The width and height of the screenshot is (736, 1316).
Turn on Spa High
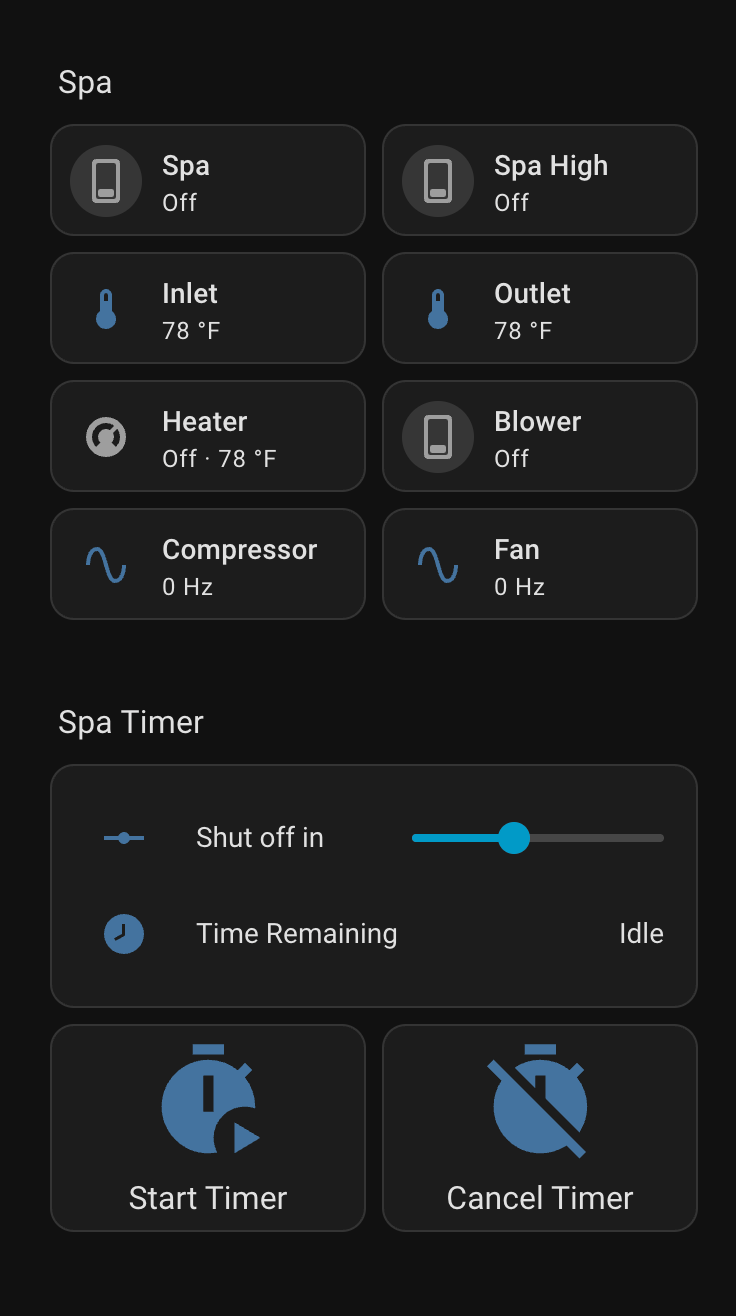[540, 180]
